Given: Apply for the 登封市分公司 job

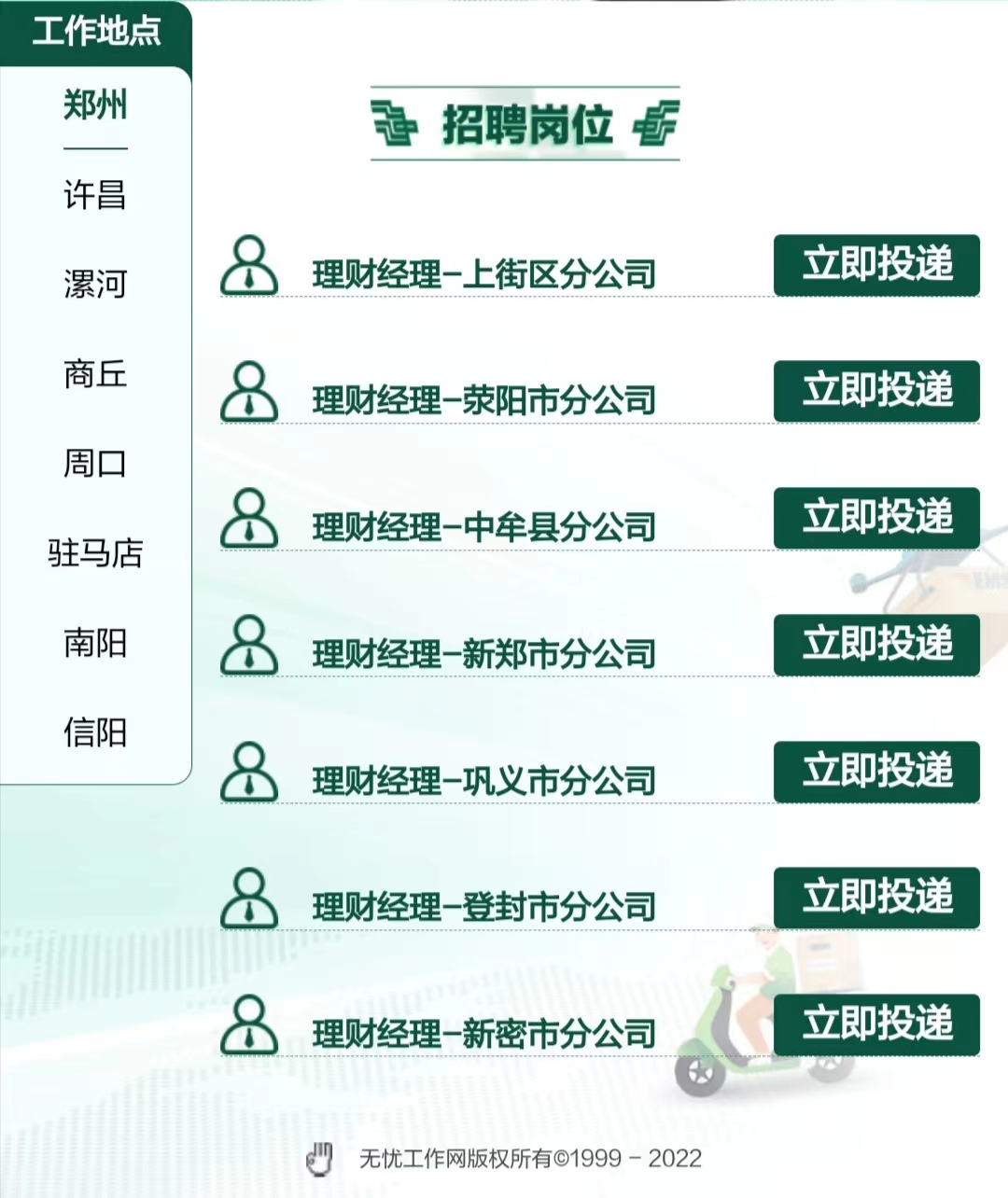Looking at the screenshot, I should pos(876,898).
